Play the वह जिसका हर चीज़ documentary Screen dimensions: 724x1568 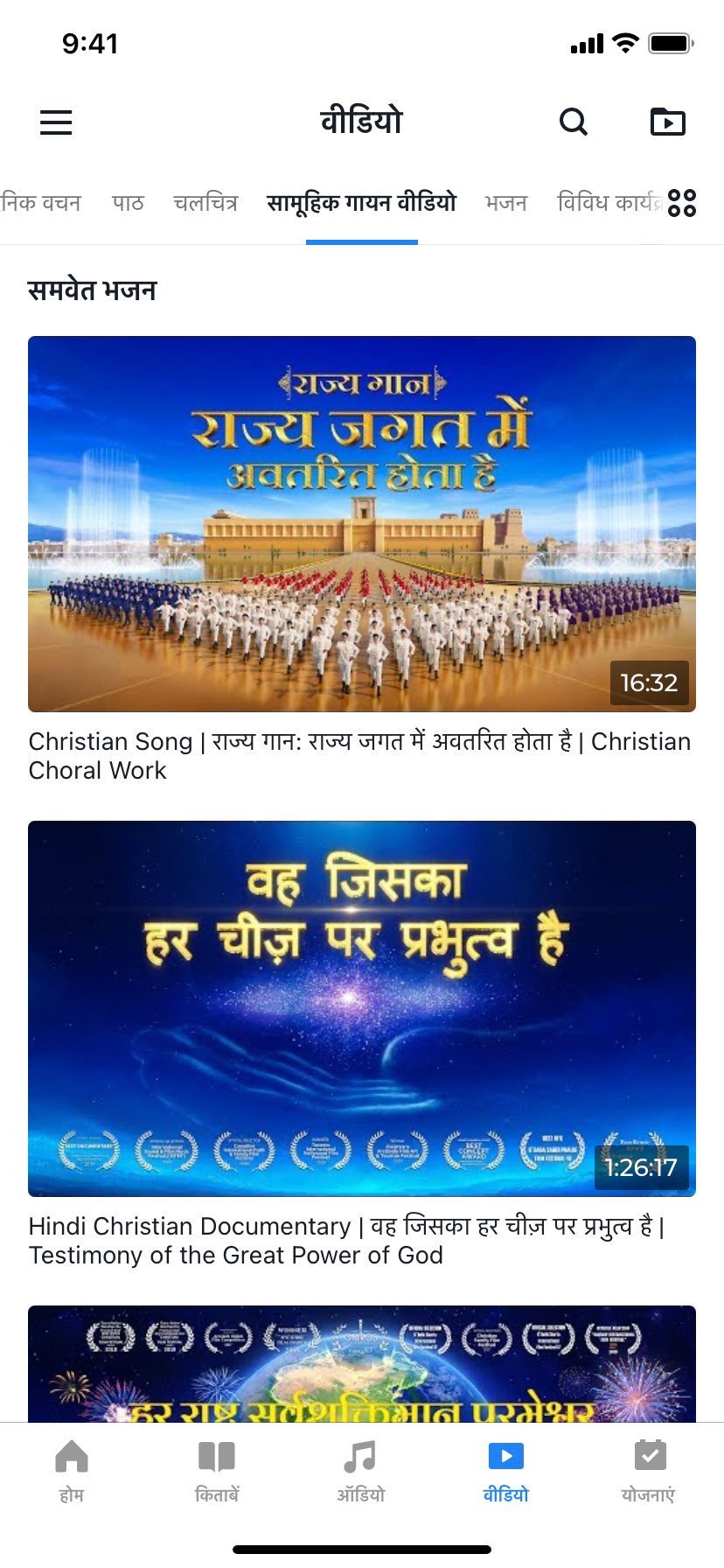coord(362,1008)
